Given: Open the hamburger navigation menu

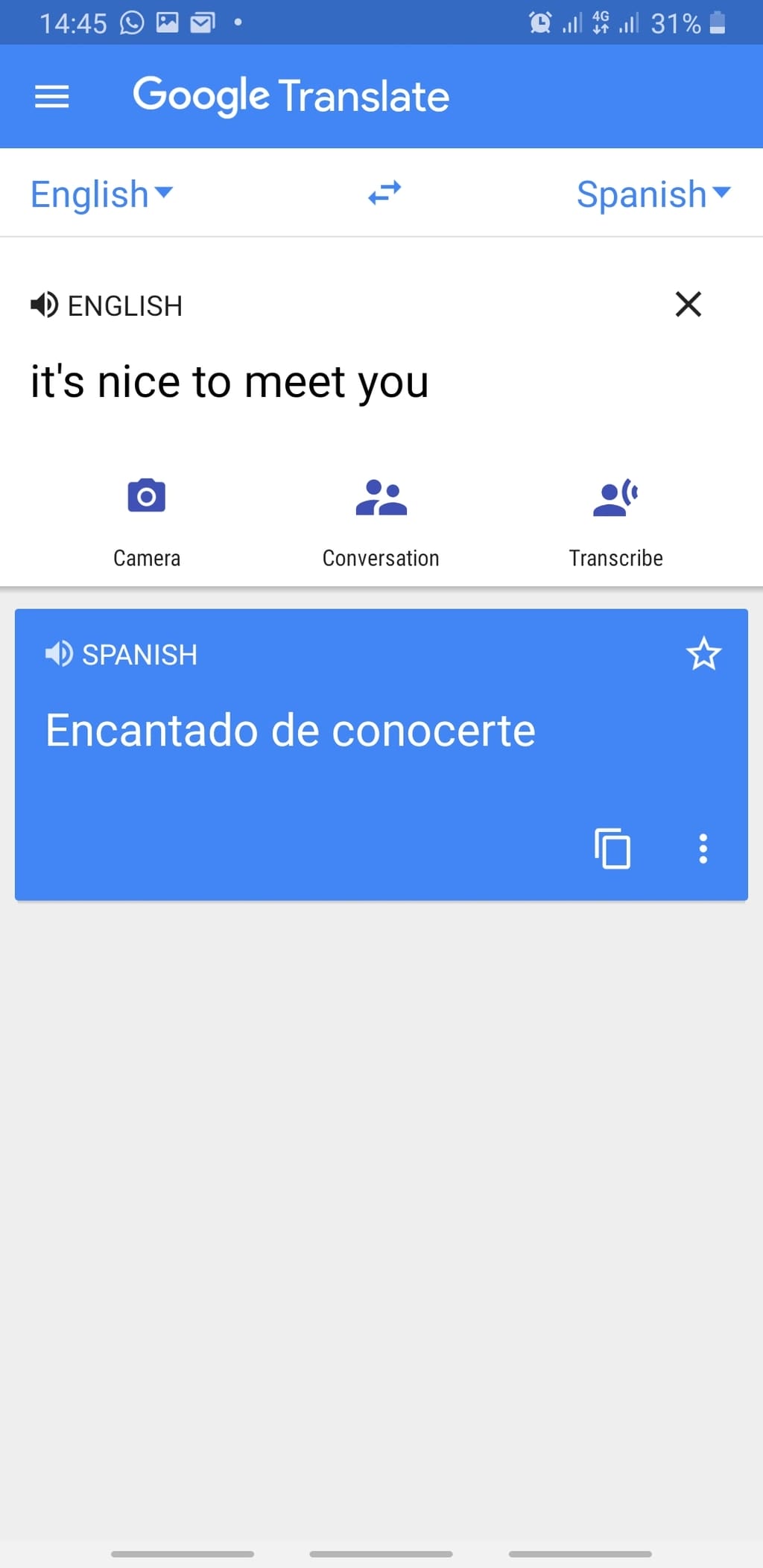Looking at the screenshot, I should [51, 97].
